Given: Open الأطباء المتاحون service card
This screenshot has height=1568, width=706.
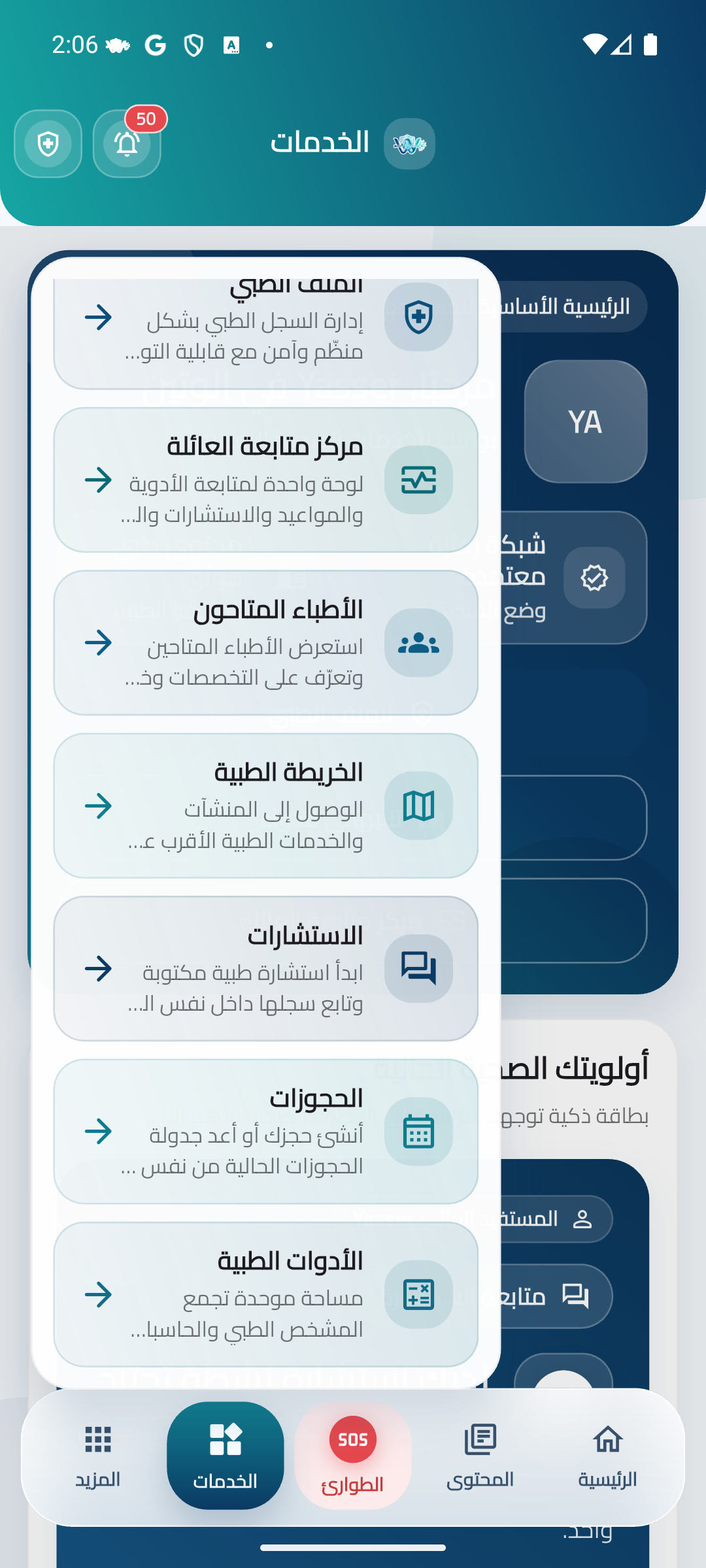Looking at the screenshot, I should [x=265, y=643].
